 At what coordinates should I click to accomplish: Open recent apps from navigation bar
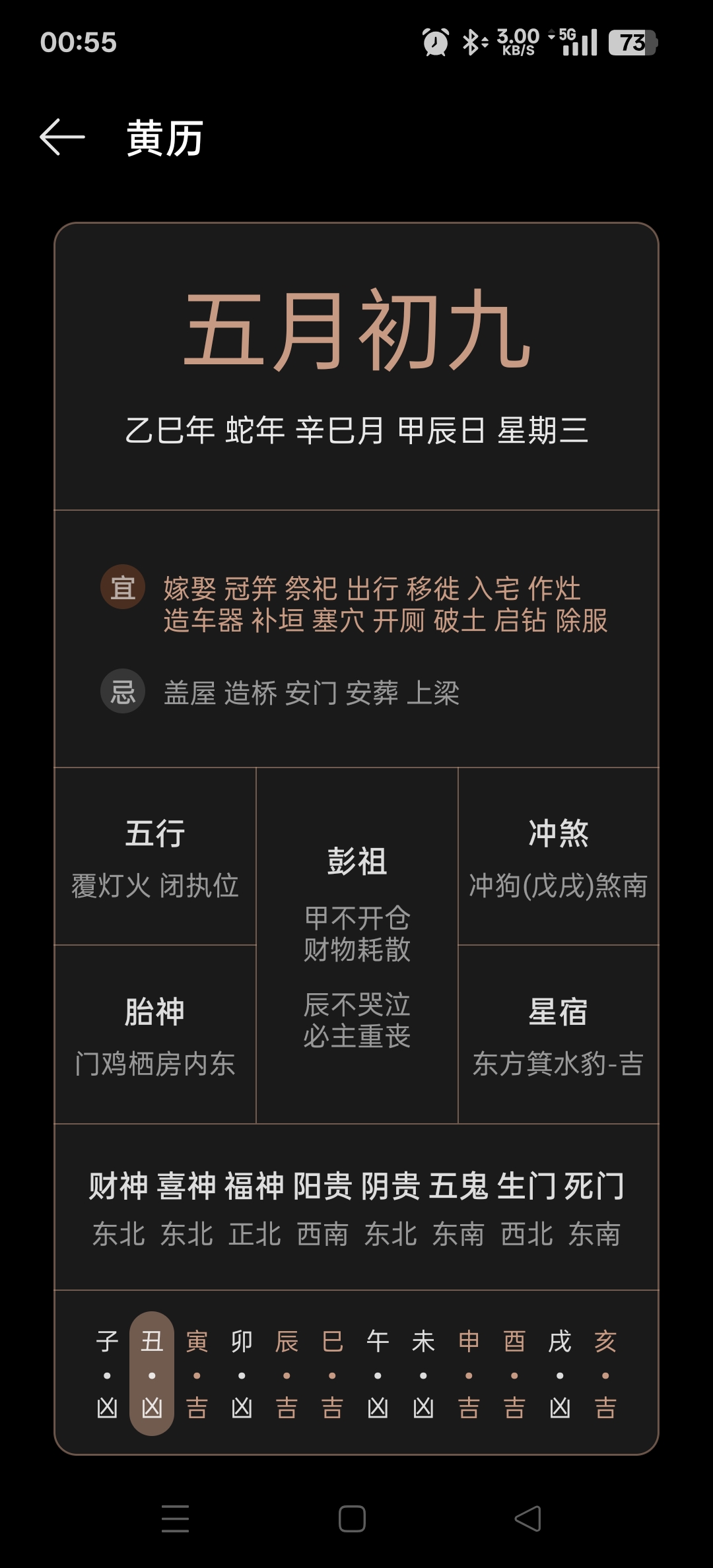tap(176, 1519)
